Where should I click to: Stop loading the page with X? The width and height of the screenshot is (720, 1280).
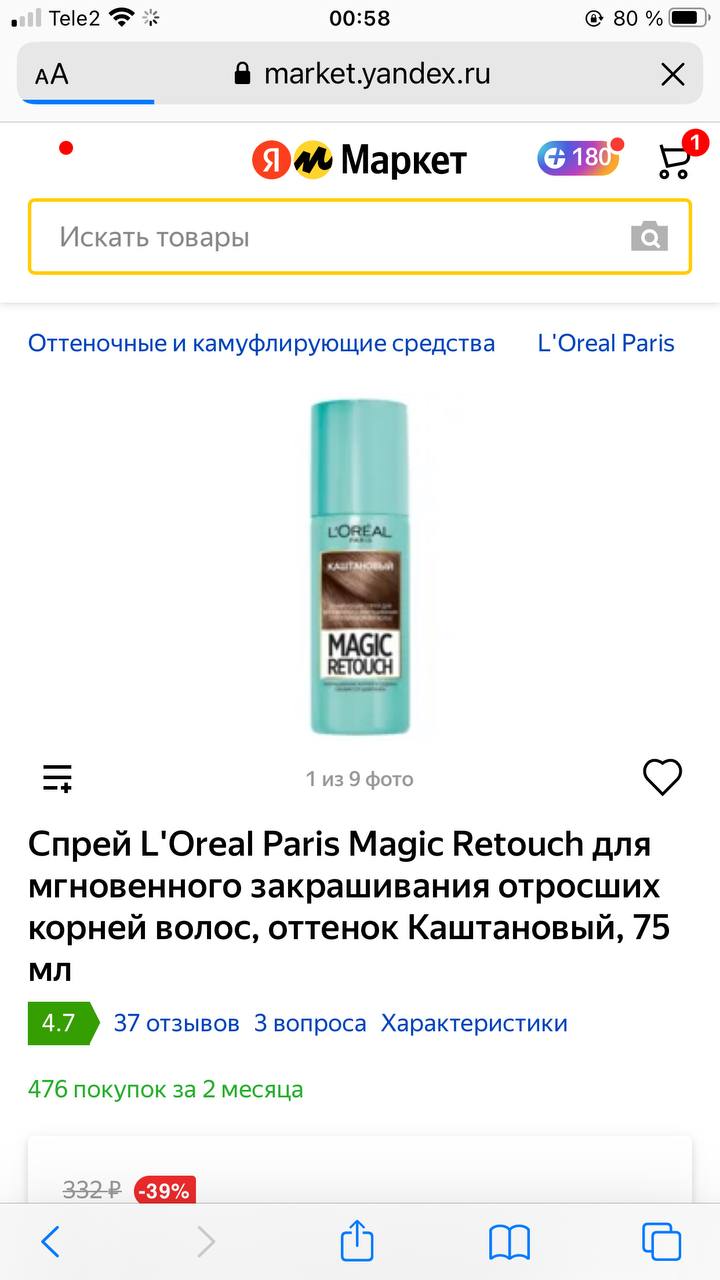[673, 74]
